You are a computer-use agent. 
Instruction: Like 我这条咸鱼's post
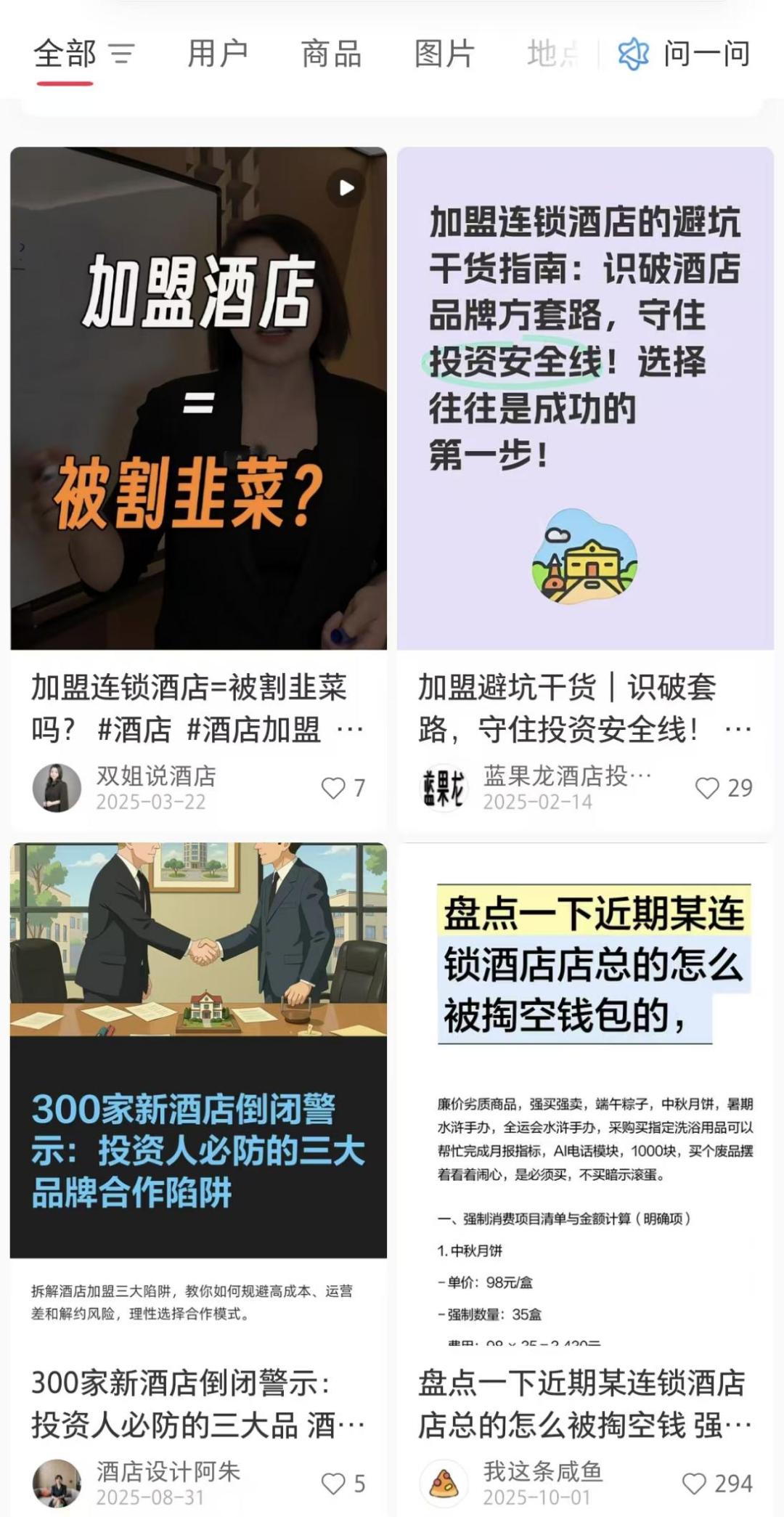(695, 1484)
